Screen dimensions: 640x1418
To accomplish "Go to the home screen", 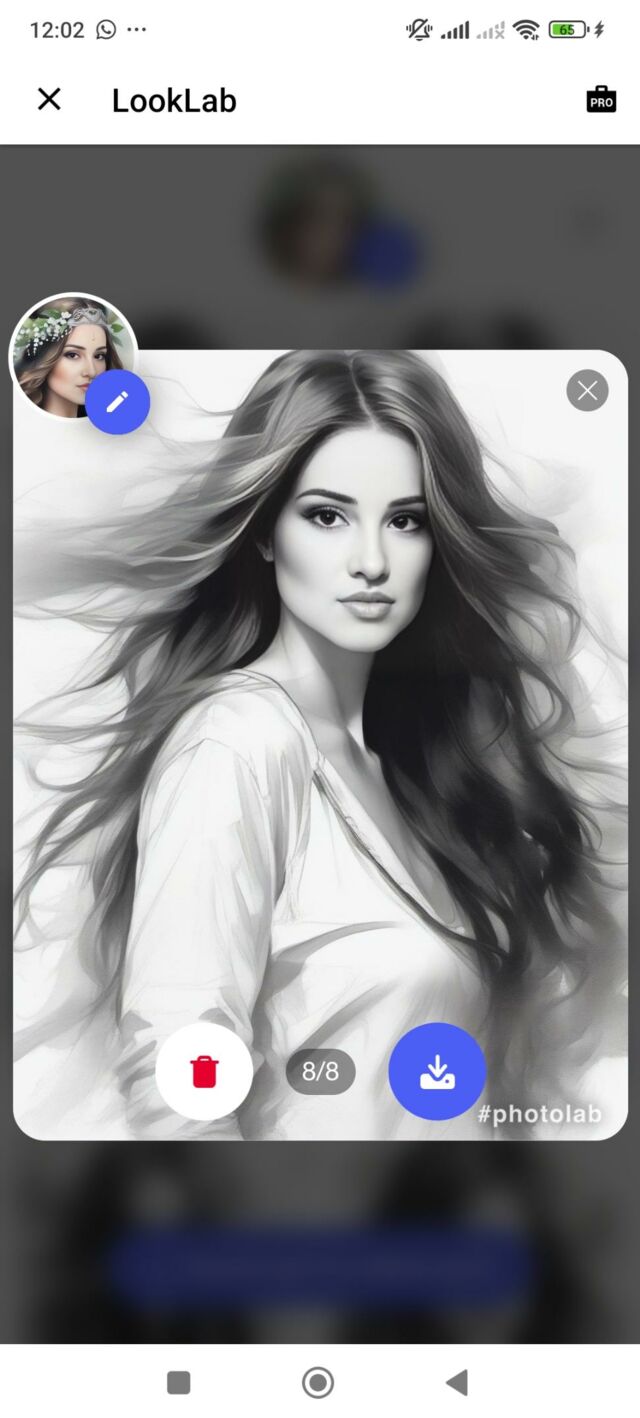I will [318, 1382].
